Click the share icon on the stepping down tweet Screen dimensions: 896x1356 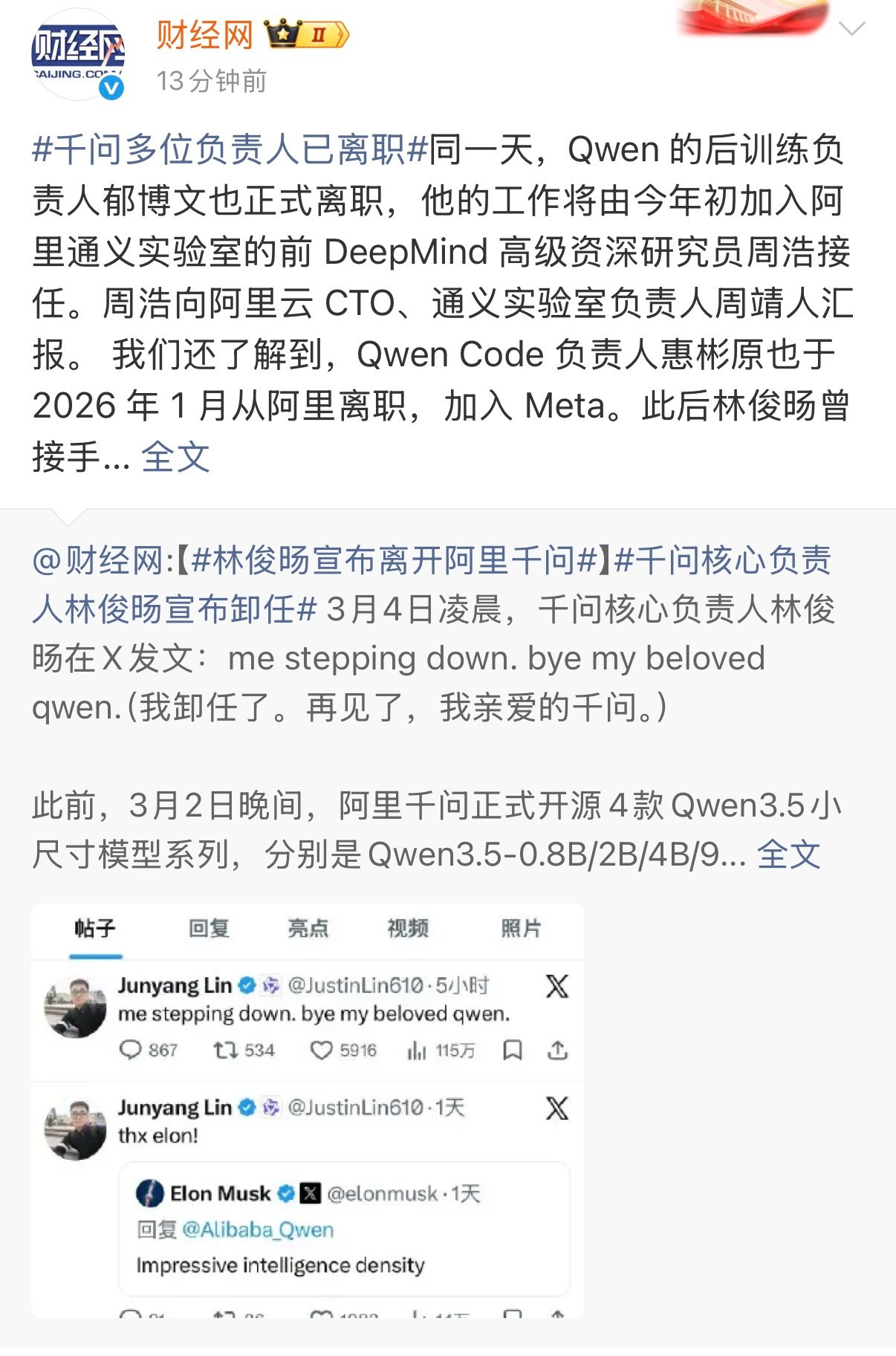coord(556,1051)
